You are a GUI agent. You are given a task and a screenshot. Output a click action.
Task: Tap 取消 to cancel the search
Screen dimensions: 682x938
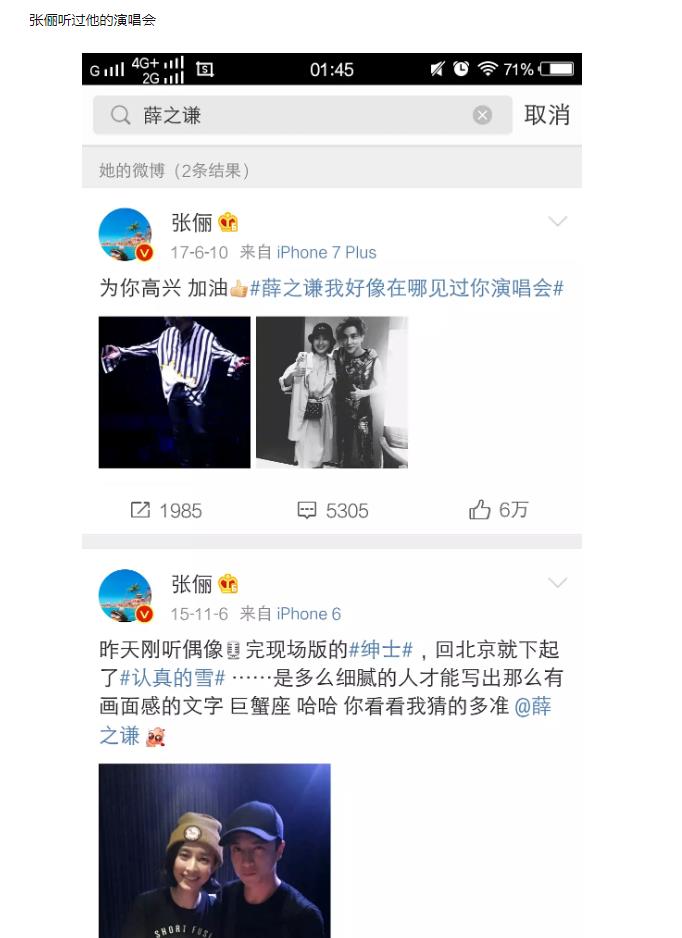547,116
